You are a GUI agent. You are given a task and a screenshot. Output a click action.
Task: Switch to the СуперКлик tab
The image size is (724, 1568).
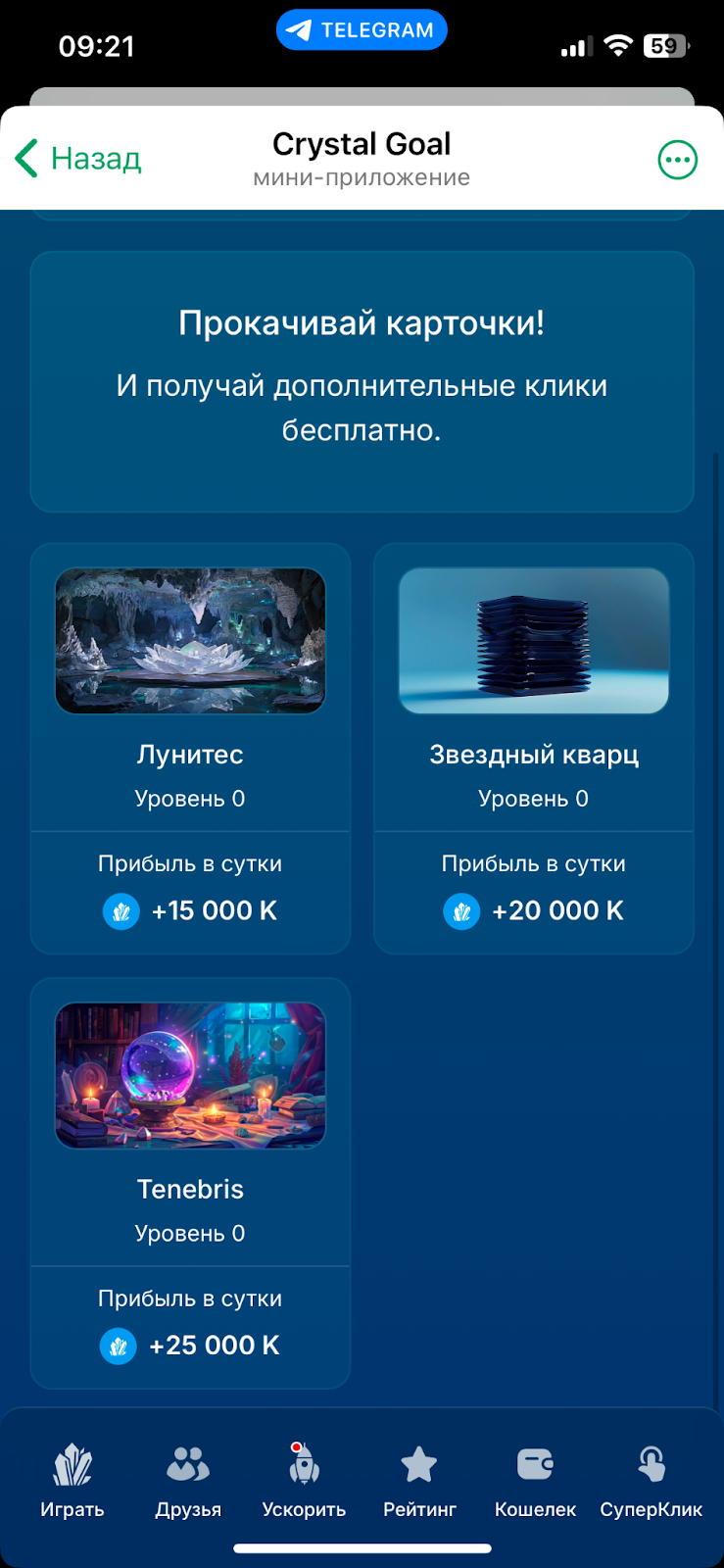coord(651,1480)
